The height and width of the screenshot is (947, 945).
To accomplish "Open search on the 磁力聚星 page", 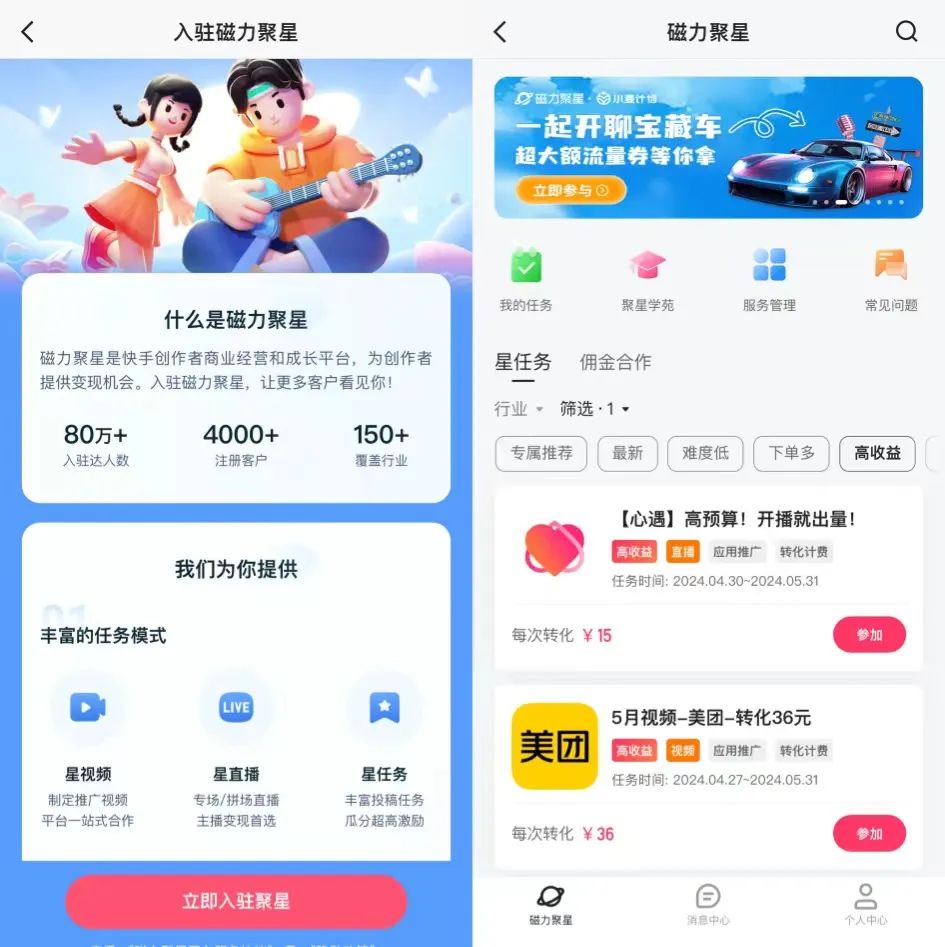I will coord(906,32).
